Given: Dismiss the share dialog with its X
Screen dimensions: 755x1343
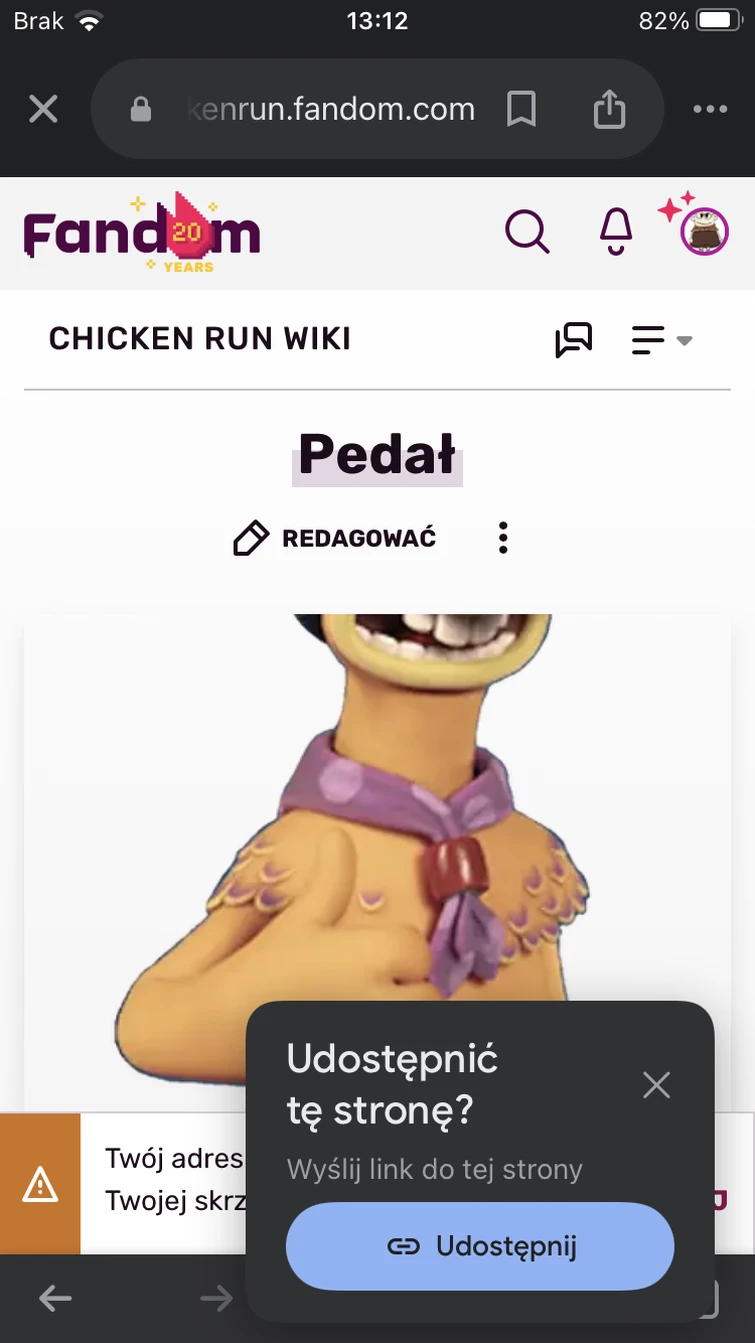Looking at the screenshot, I should pyautogui.click(x=656, y=1085).
